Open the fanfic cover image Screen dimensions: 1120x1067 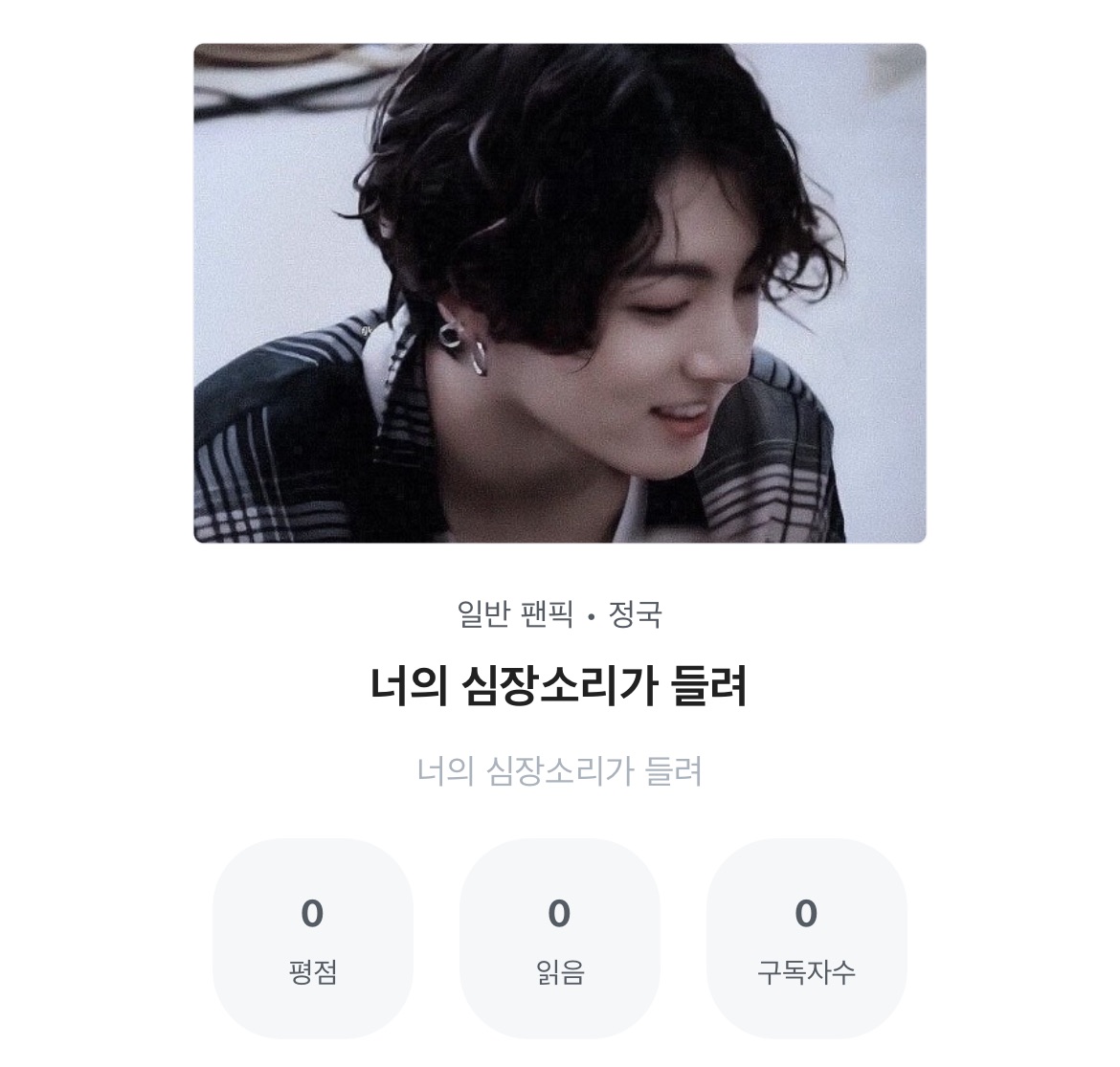559,293
